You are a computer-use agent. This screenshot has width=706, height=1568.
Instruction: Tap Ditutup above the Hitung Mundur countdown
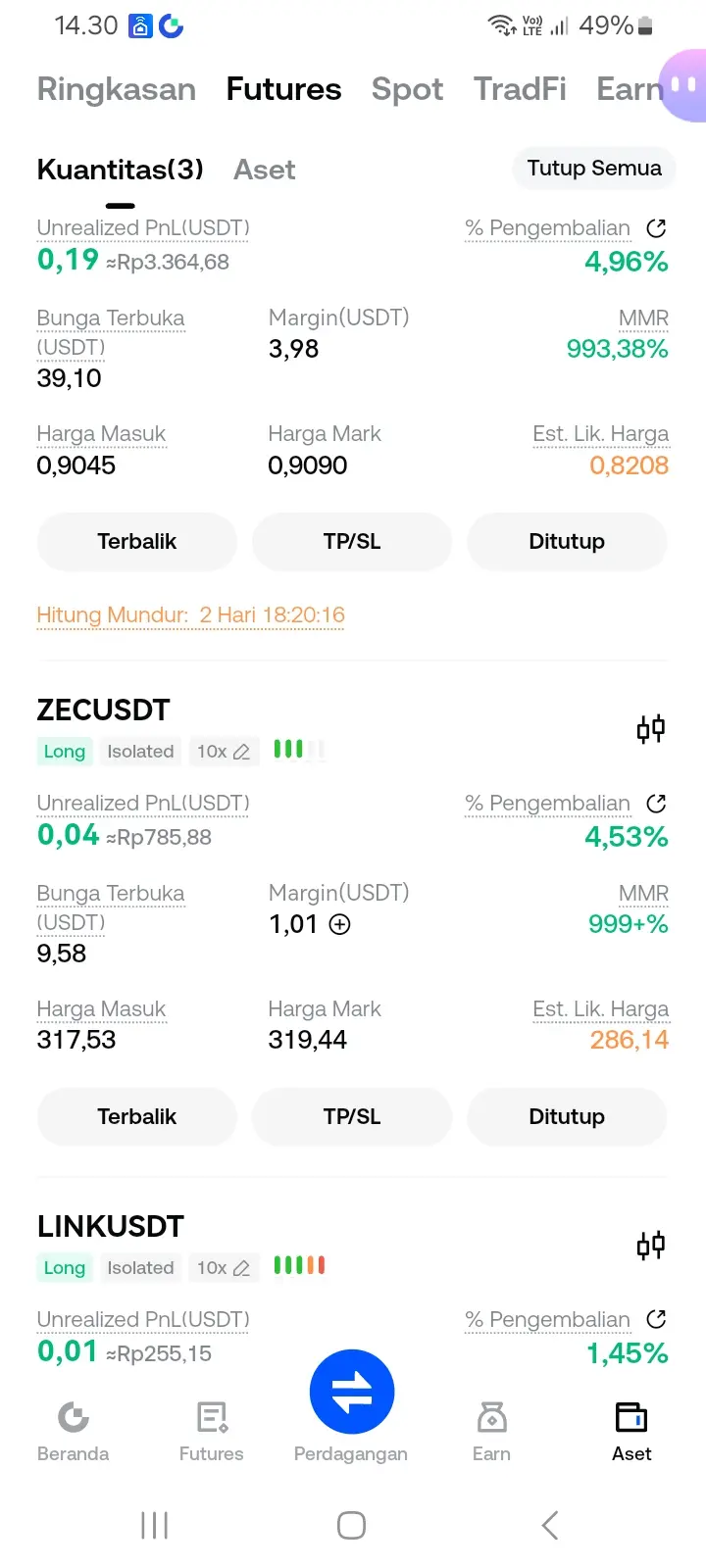pos(567,542)
